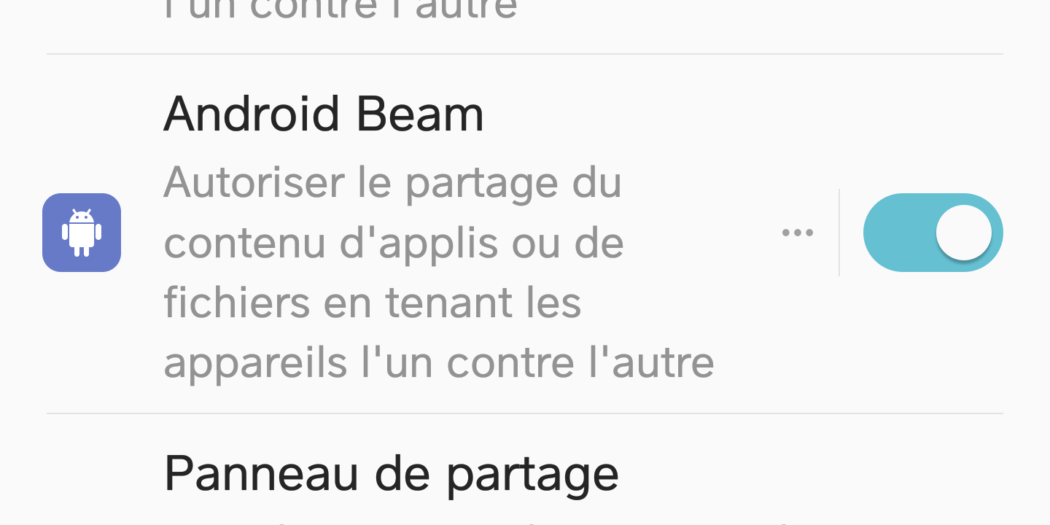Open Panneau de partage
1050x525 pixels.
click(x=391, y=474)
